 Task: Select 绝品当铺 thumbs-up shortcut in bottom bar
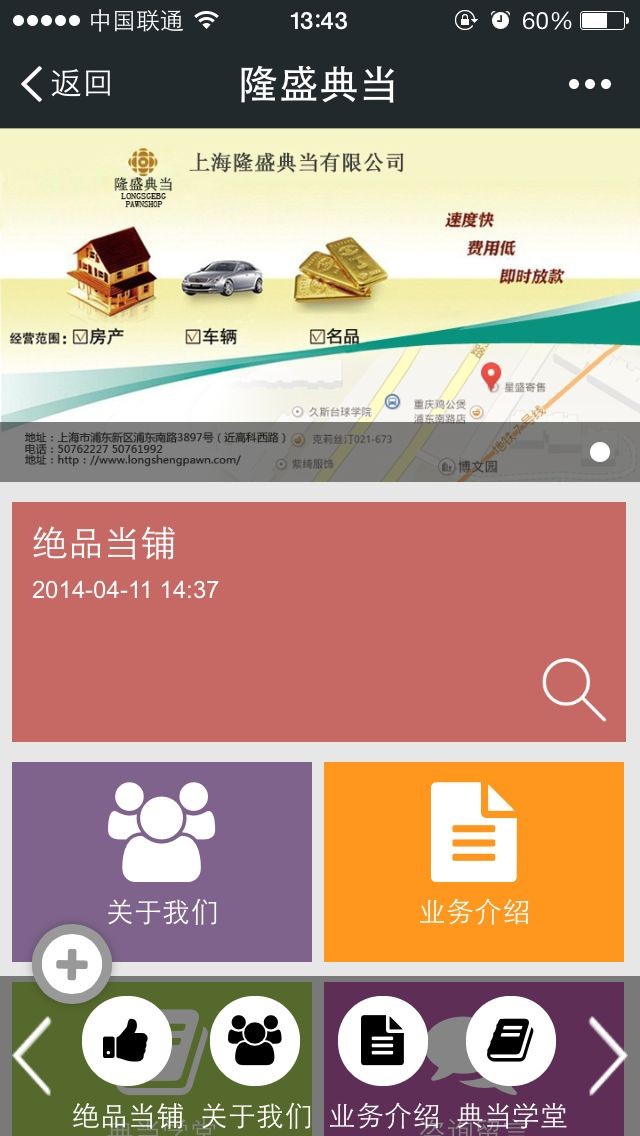click(x=127, y=1042)
